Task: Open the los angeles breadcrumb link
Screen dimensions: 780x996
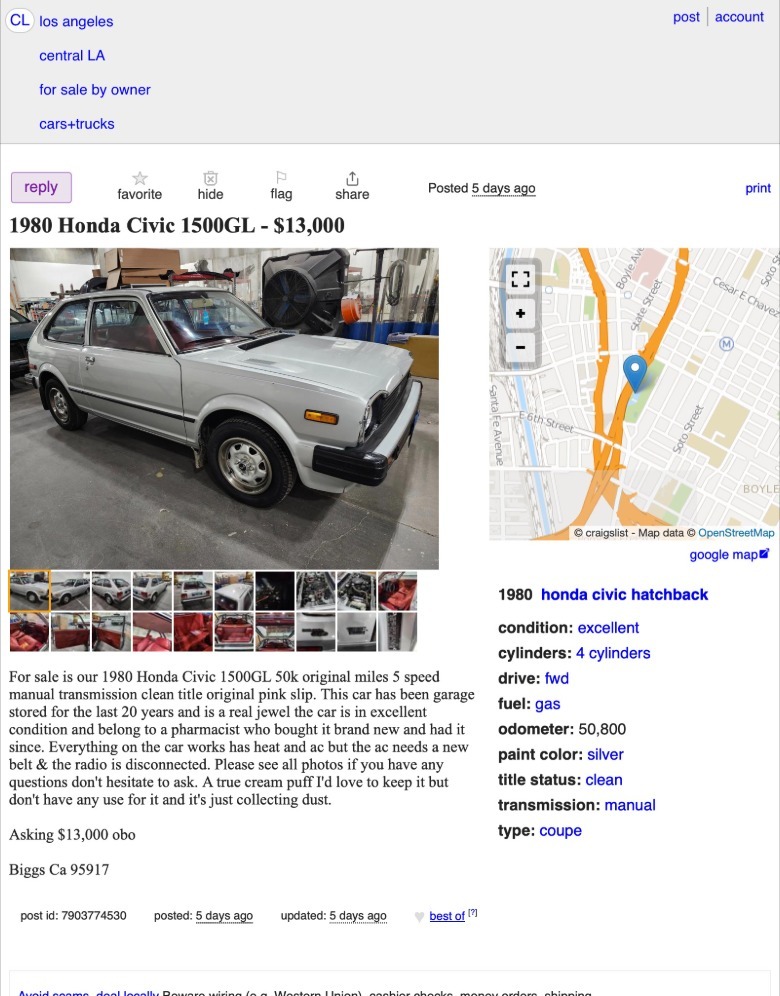Action: coord(76,21)
